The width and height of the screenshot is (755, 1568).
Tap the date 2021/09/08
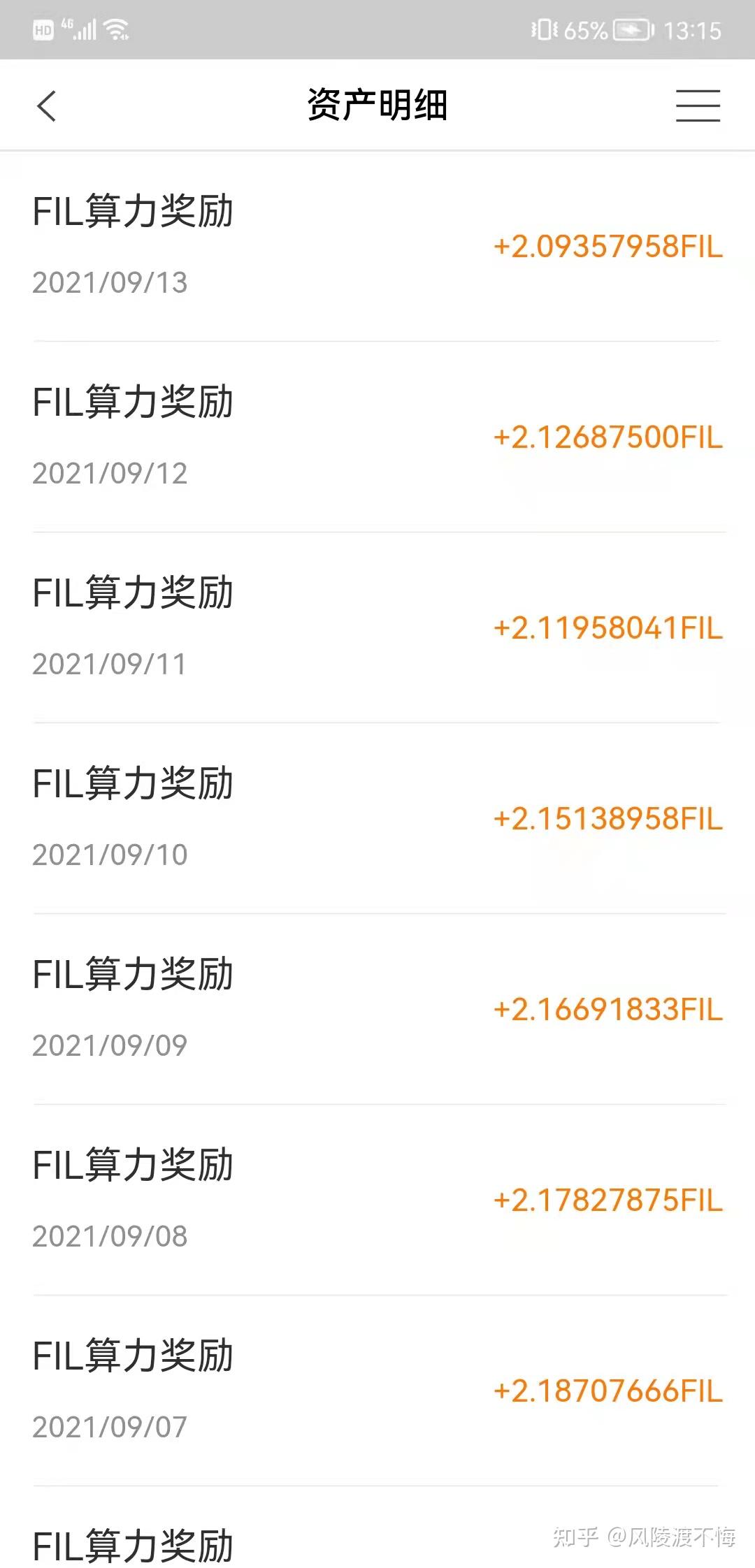click(109, 1237)
